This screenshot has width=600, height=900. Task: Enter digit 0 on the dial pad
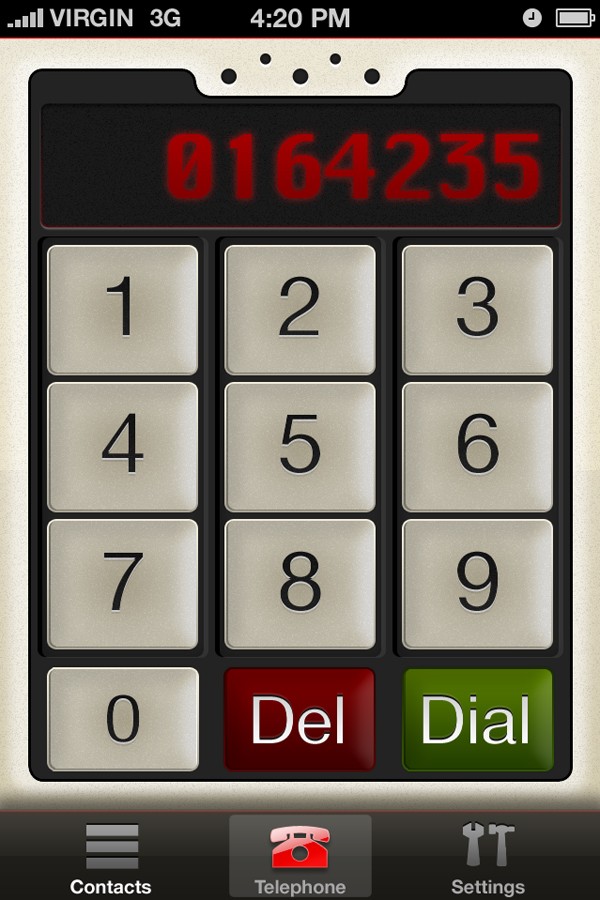click(123, 719)
